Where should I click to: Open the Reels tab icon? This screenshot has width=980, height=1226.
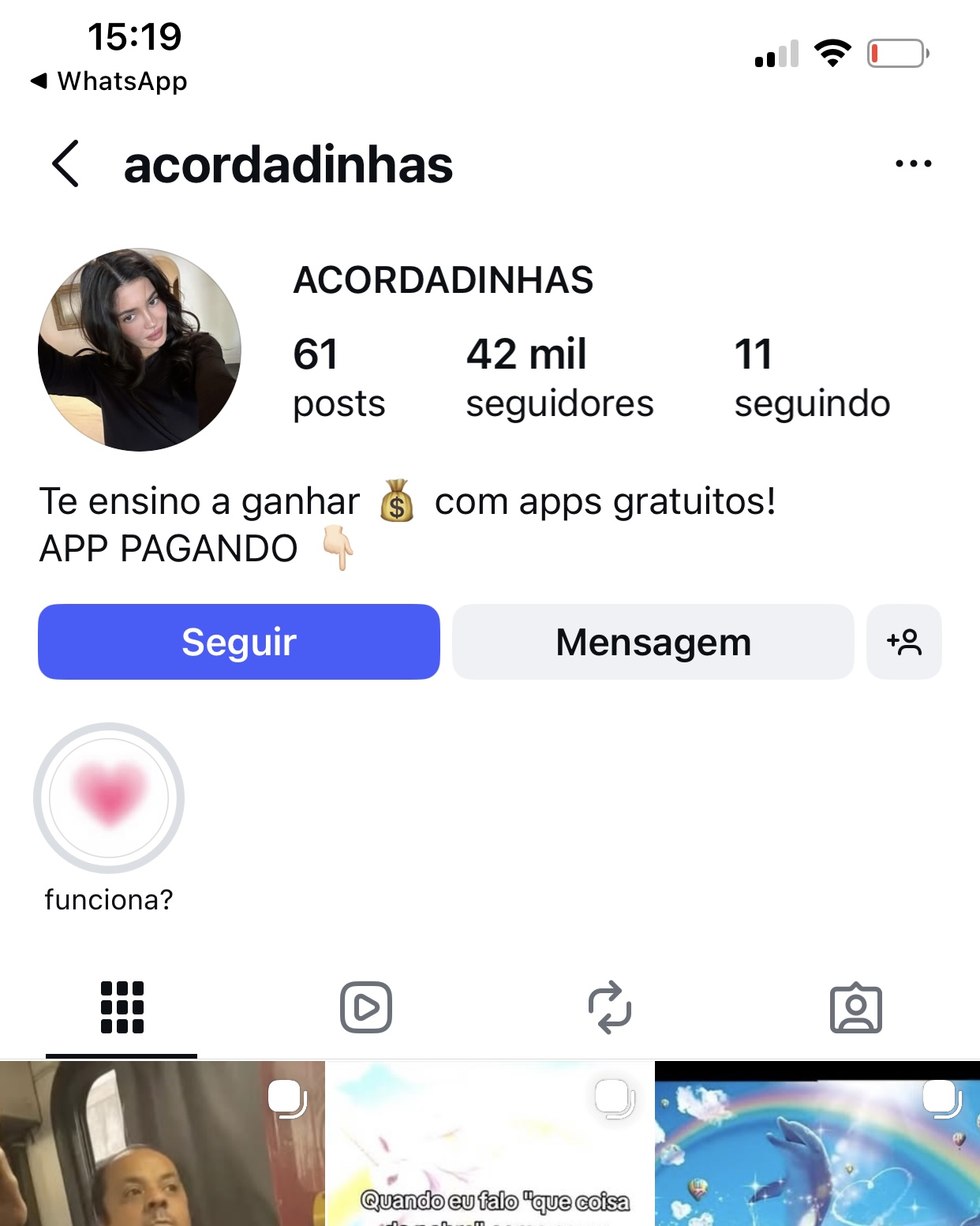[x=365, y=1007]
